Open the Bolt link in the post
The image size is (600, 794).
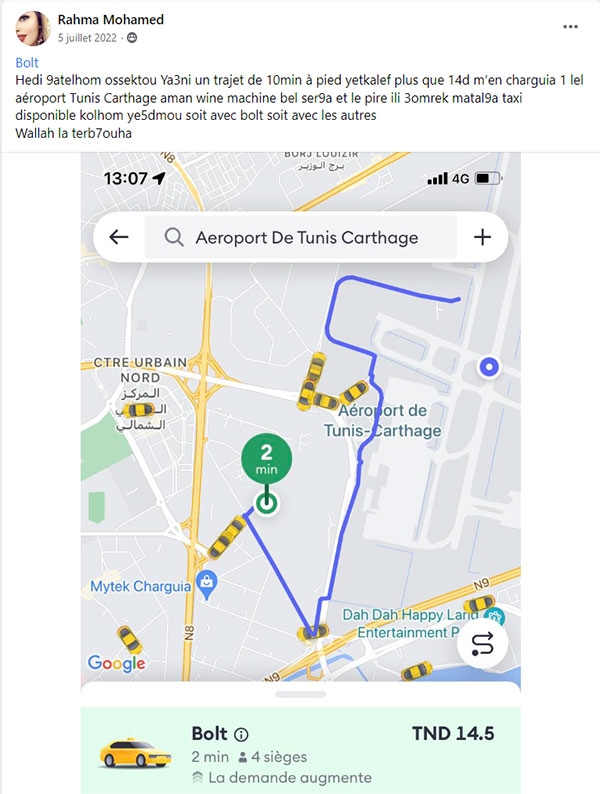pos(27,62)
